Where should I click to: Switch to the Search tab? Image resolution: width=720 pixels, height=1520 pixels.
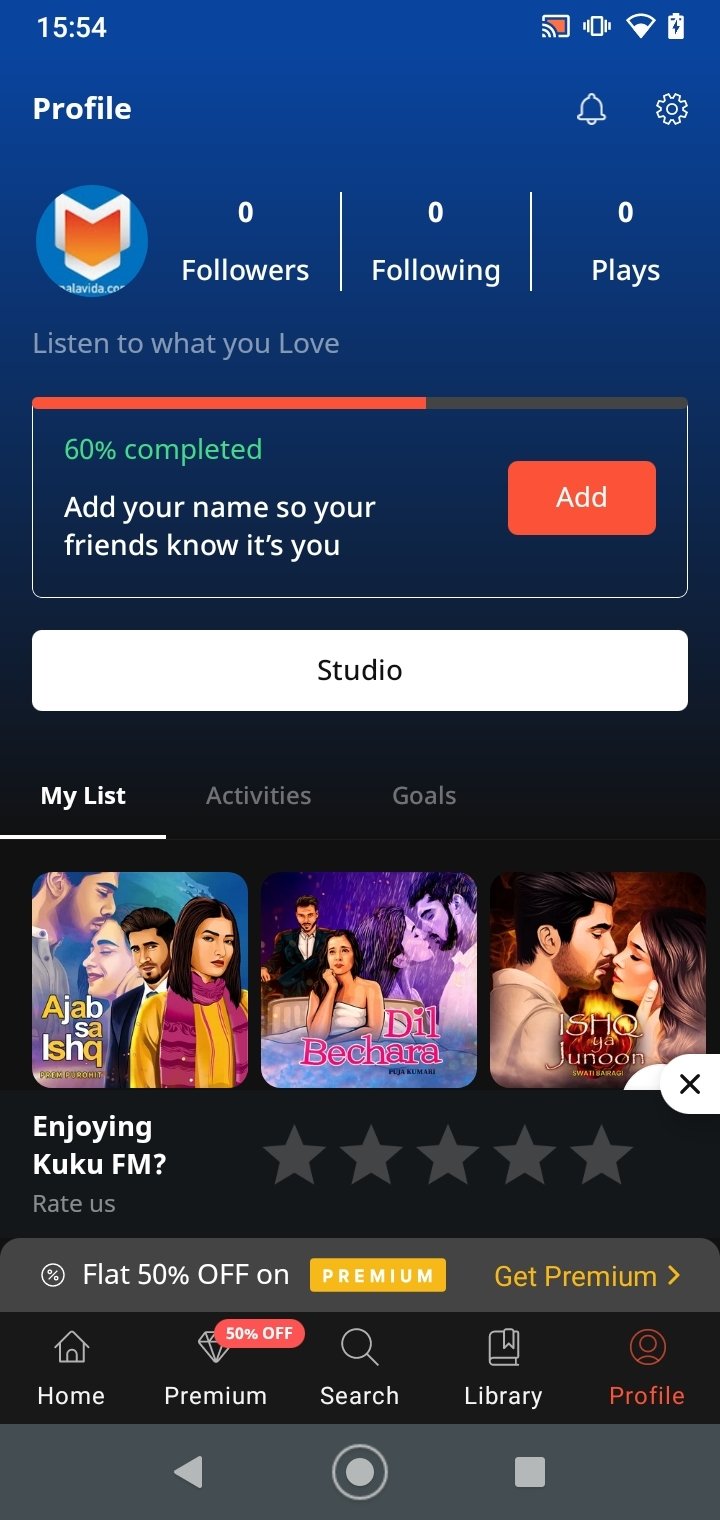click(359, 1368)
